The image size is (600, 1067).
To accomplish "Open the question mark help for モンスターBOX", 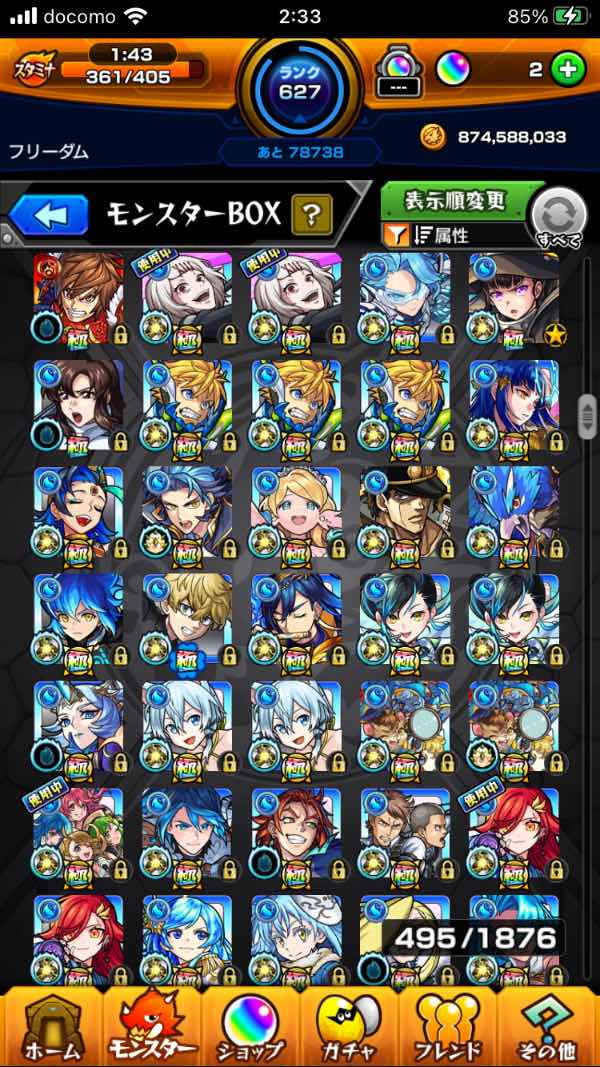I will pyautogui.click(x=312, y=214).
